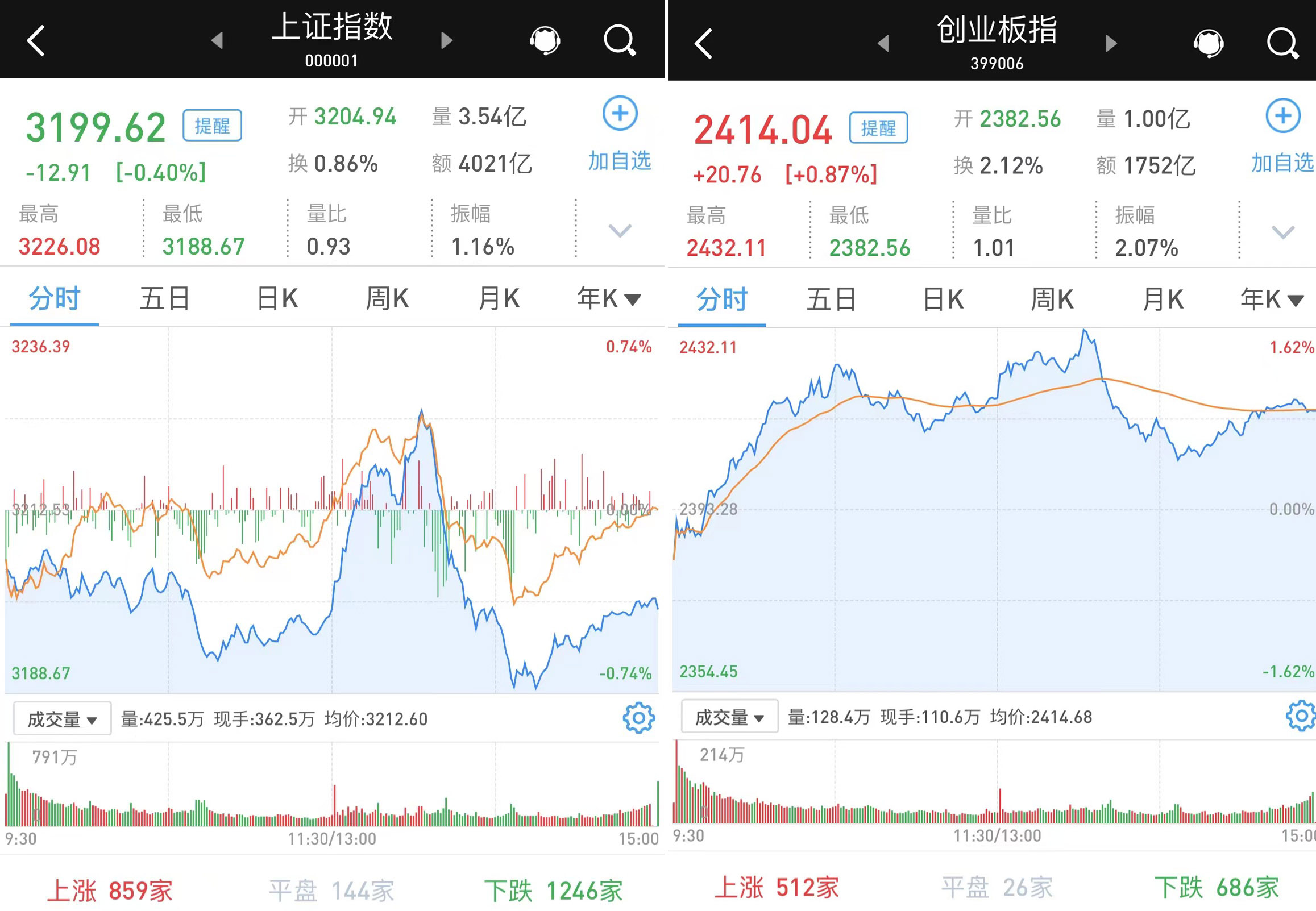Add 上证指数 to watchlist via 加自选
The image size is (1316, 911).
620,136
